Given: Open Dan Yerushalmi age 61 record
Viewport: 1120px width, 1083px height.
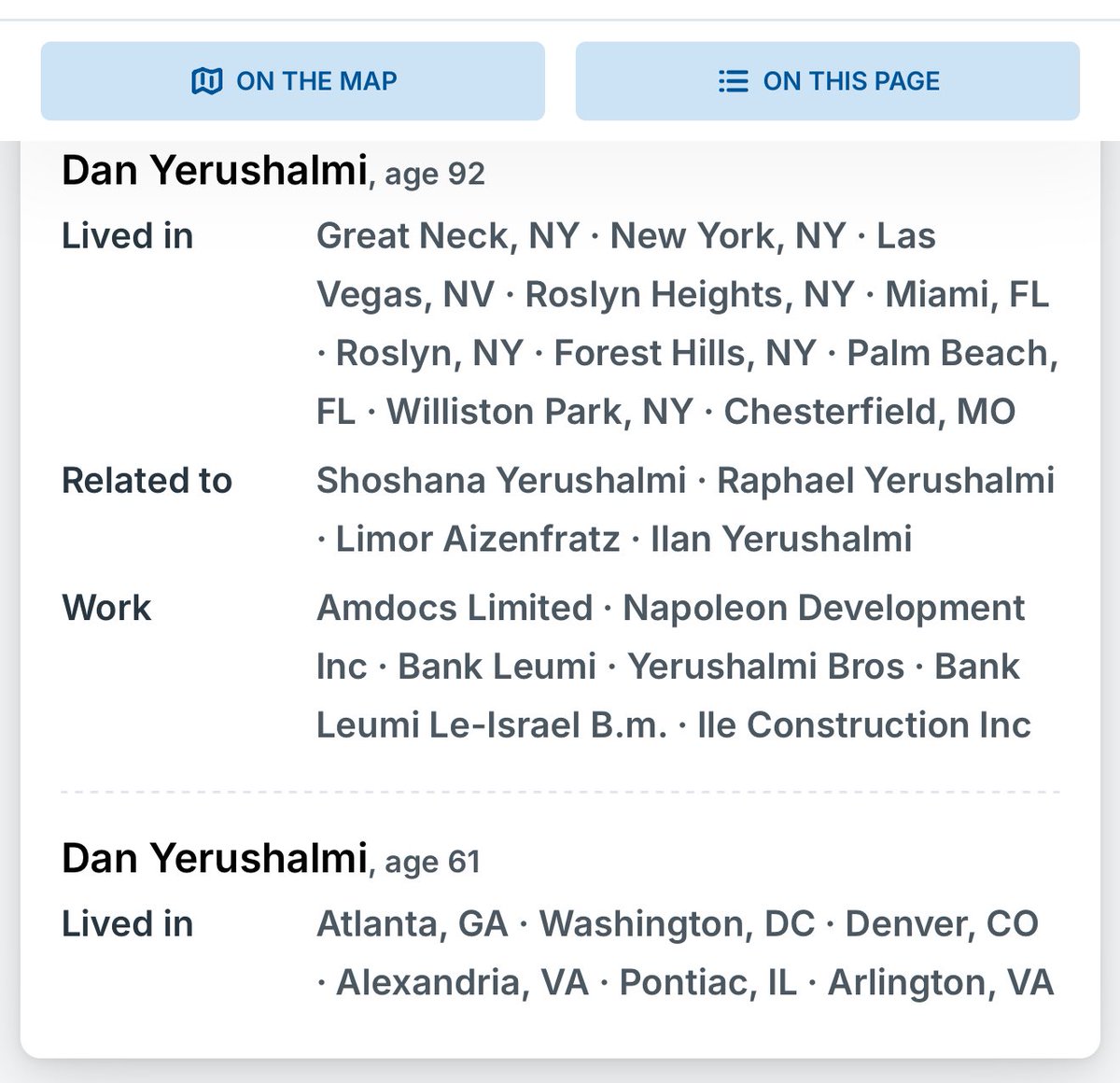Looking at the screenshot, I should pyautogui.click(x=215, y=858).
